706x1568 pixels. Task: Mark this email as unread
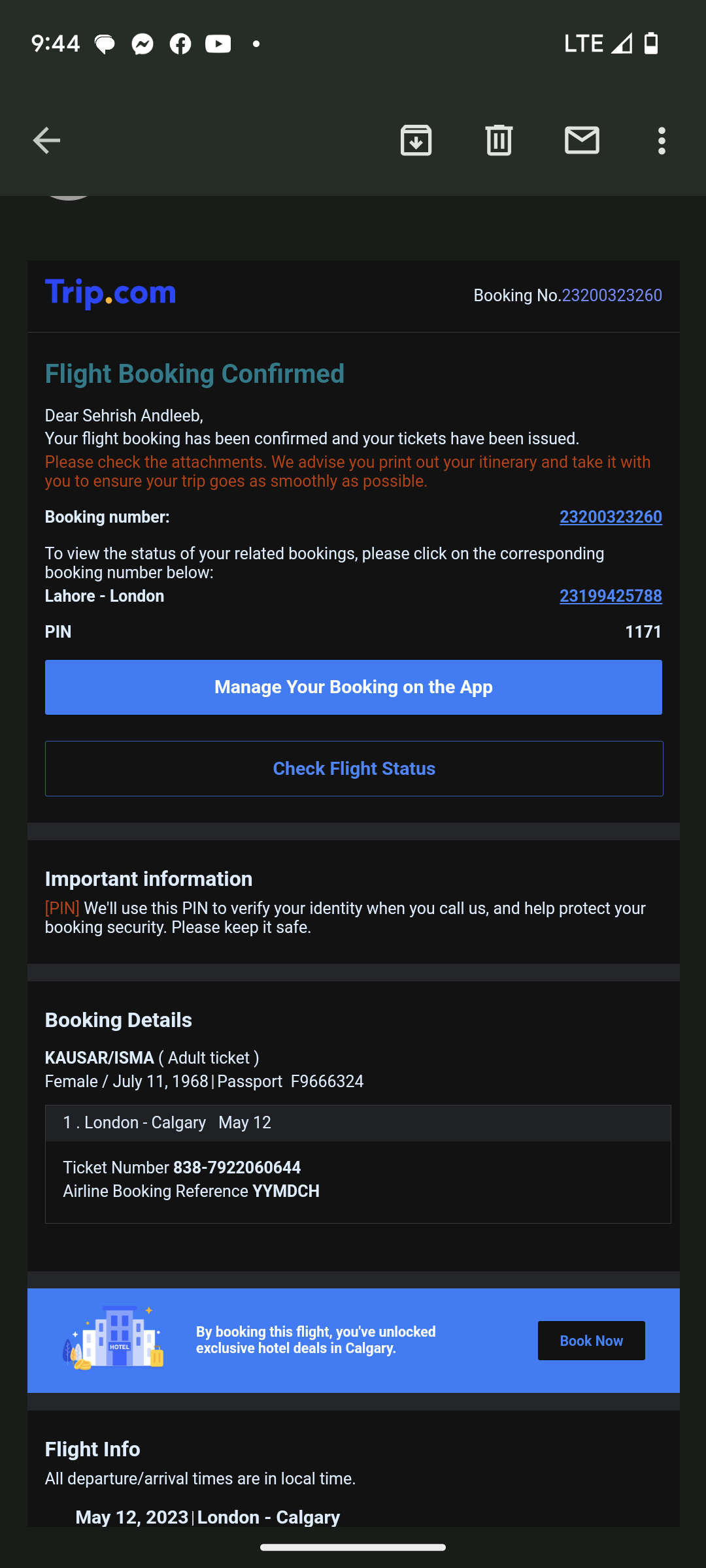[x=582, y=140]
